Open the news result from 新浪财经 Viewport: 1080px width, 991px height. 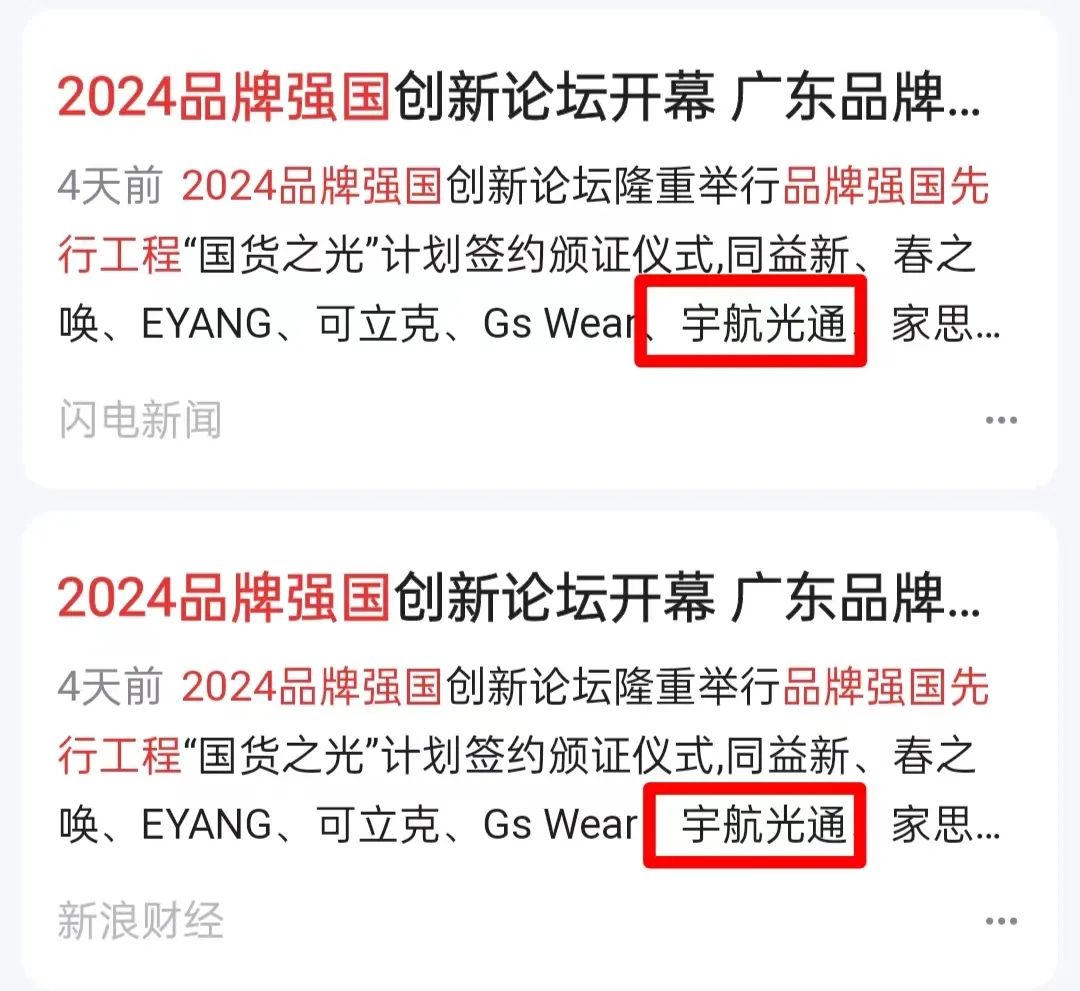(x=520, y=598)
